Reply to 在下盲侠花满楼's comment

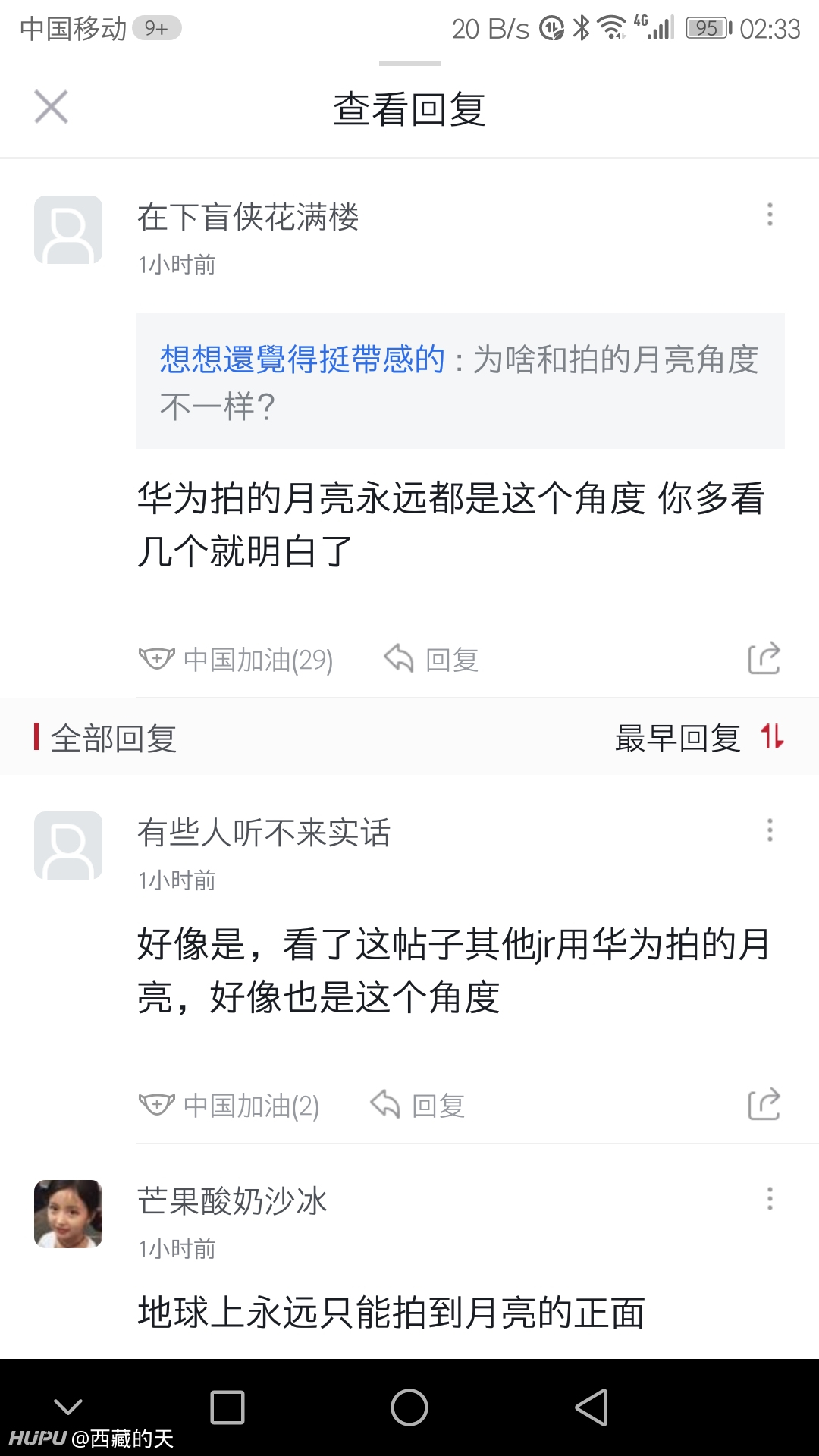click(x=431, y=660)
